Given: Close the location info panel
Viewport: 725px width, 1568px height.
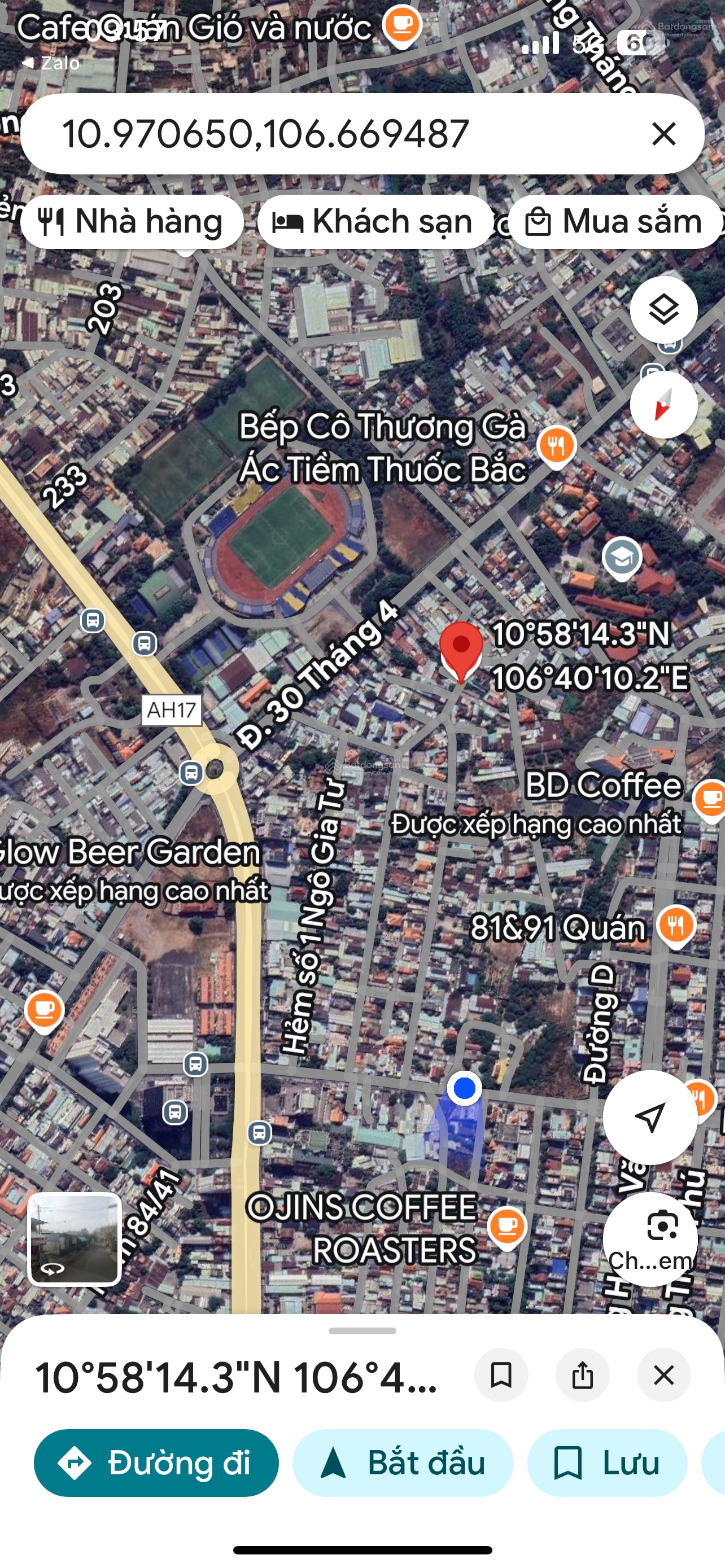Looking at the screenshot, I should (663, 1375).
